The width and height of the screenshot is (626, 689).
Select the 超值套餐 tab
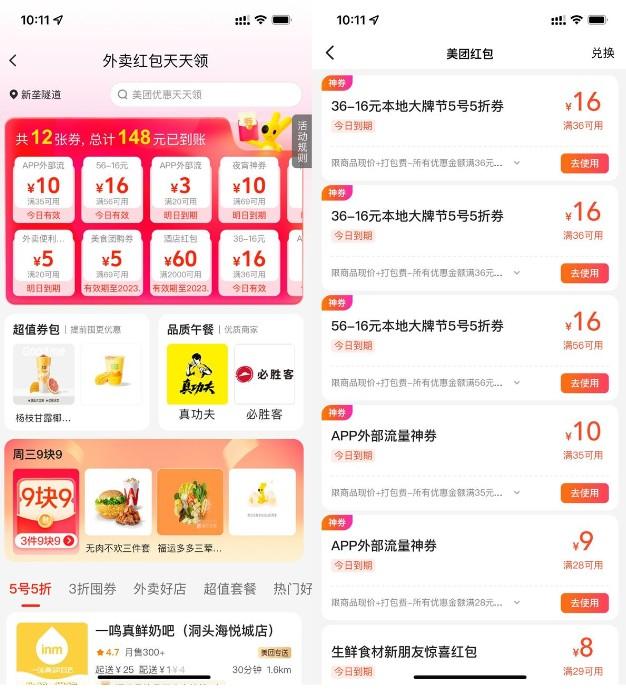230,588
